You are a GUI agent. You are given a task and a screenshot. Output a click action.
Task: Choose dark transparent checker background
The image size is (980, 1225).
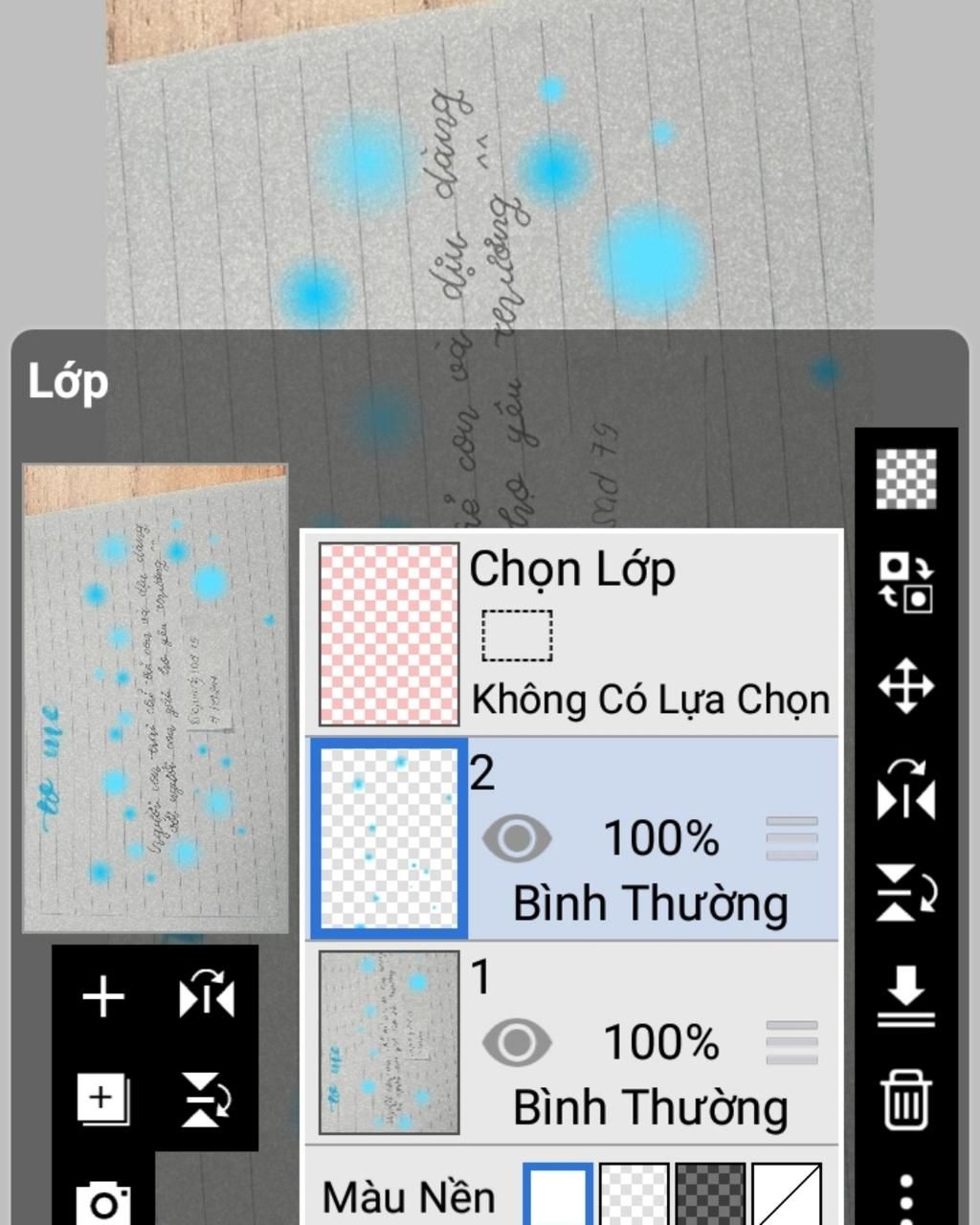pos(710,1196)
